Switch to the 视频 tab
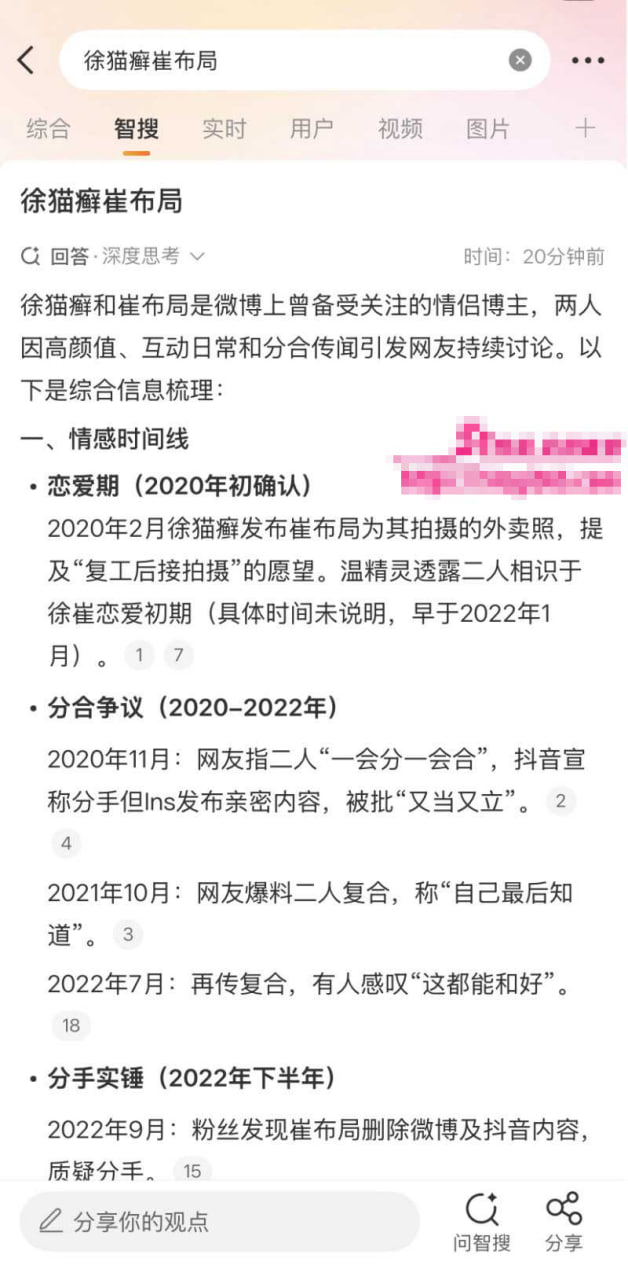This screenshot has width=628, height=1280. 399,129
